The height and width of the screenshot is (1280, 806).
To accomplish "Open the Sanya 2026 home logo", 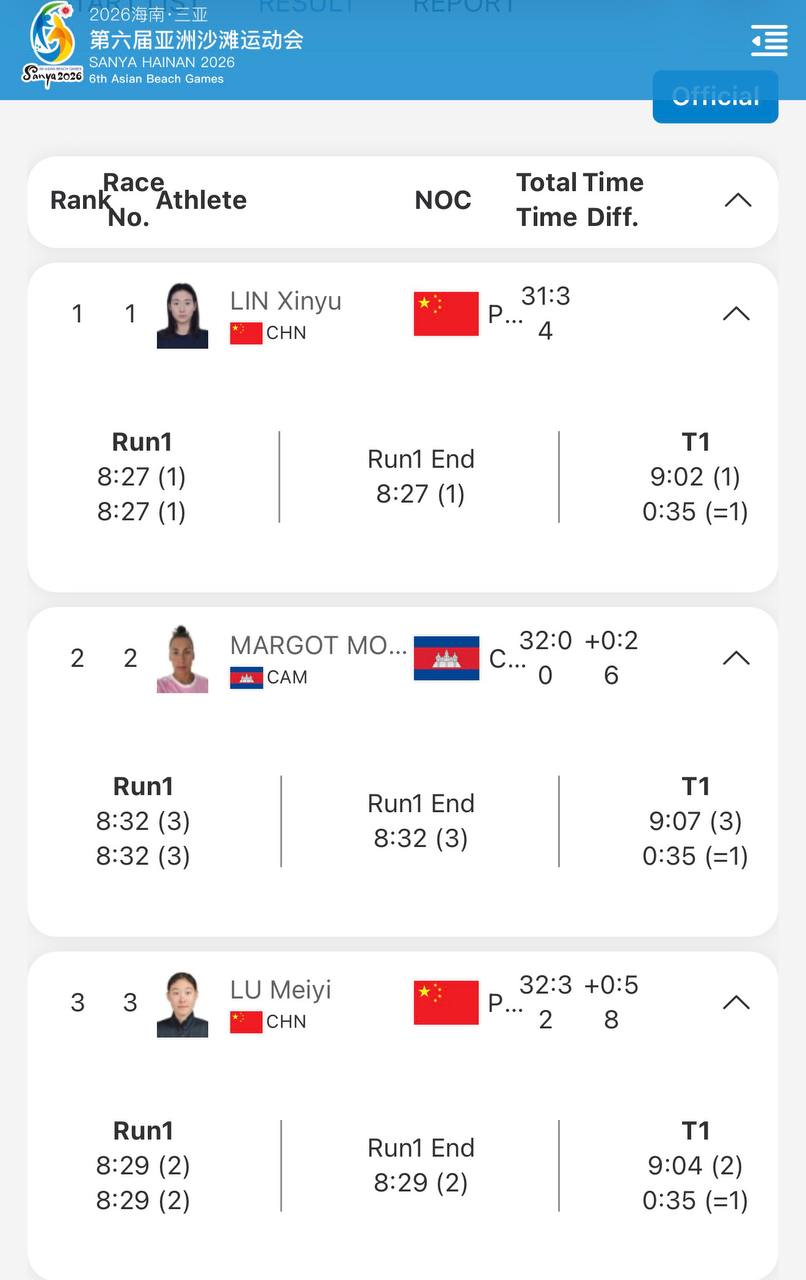I will click(52, 45).
